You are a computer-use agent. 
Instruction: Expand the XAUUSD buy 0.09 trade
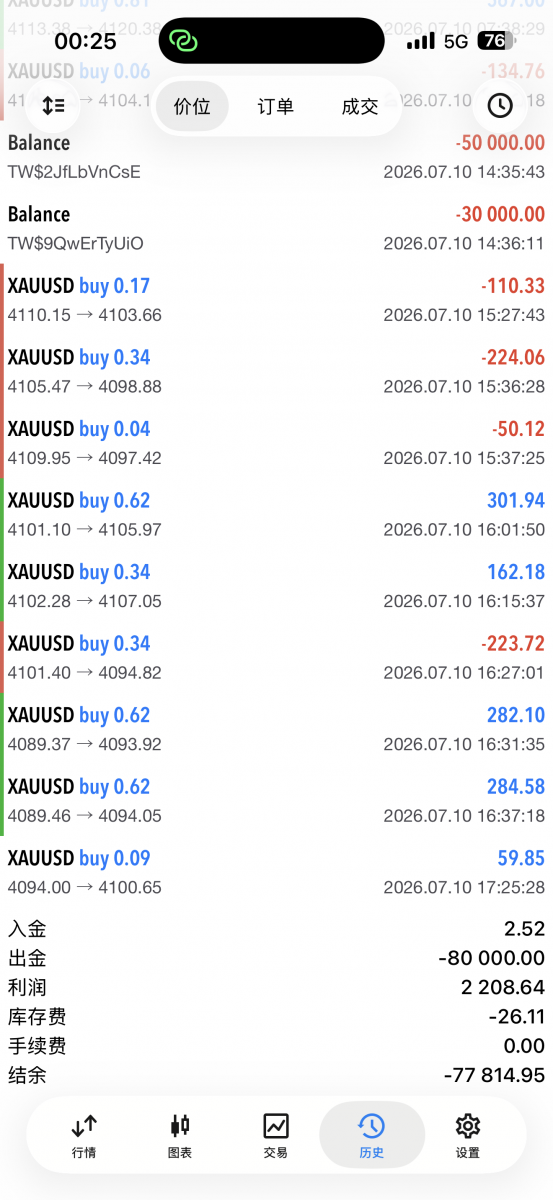pyautogui.click(x=276, y=872)
